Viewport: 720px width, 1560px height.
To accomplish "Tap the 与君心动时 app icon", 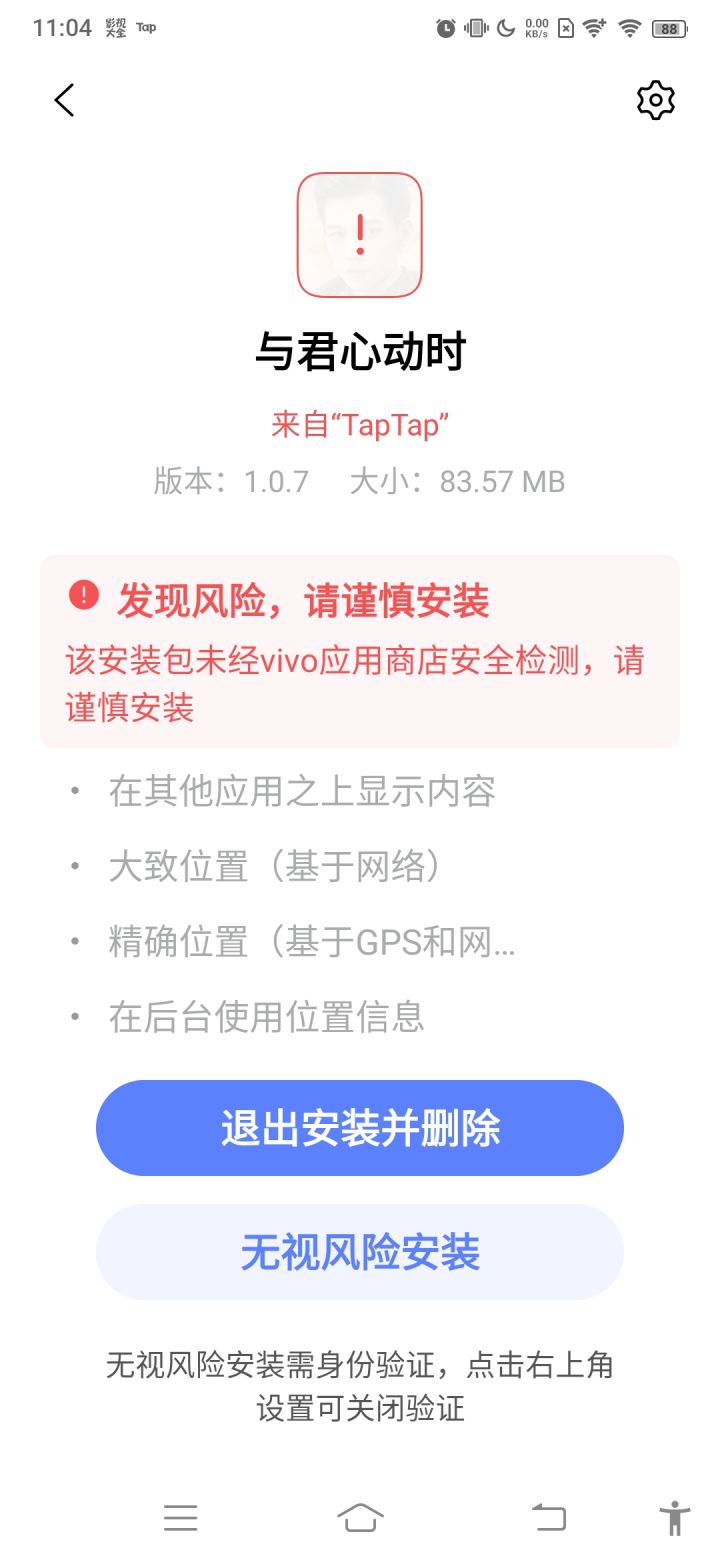I will tap(360, 233).
